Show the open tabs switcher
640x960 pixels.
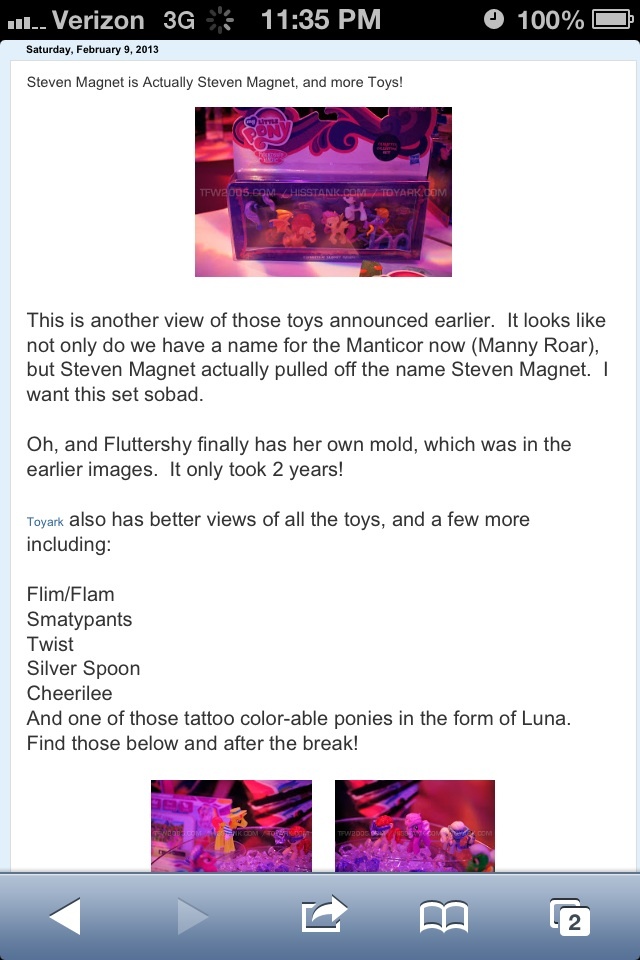point(569,914)
